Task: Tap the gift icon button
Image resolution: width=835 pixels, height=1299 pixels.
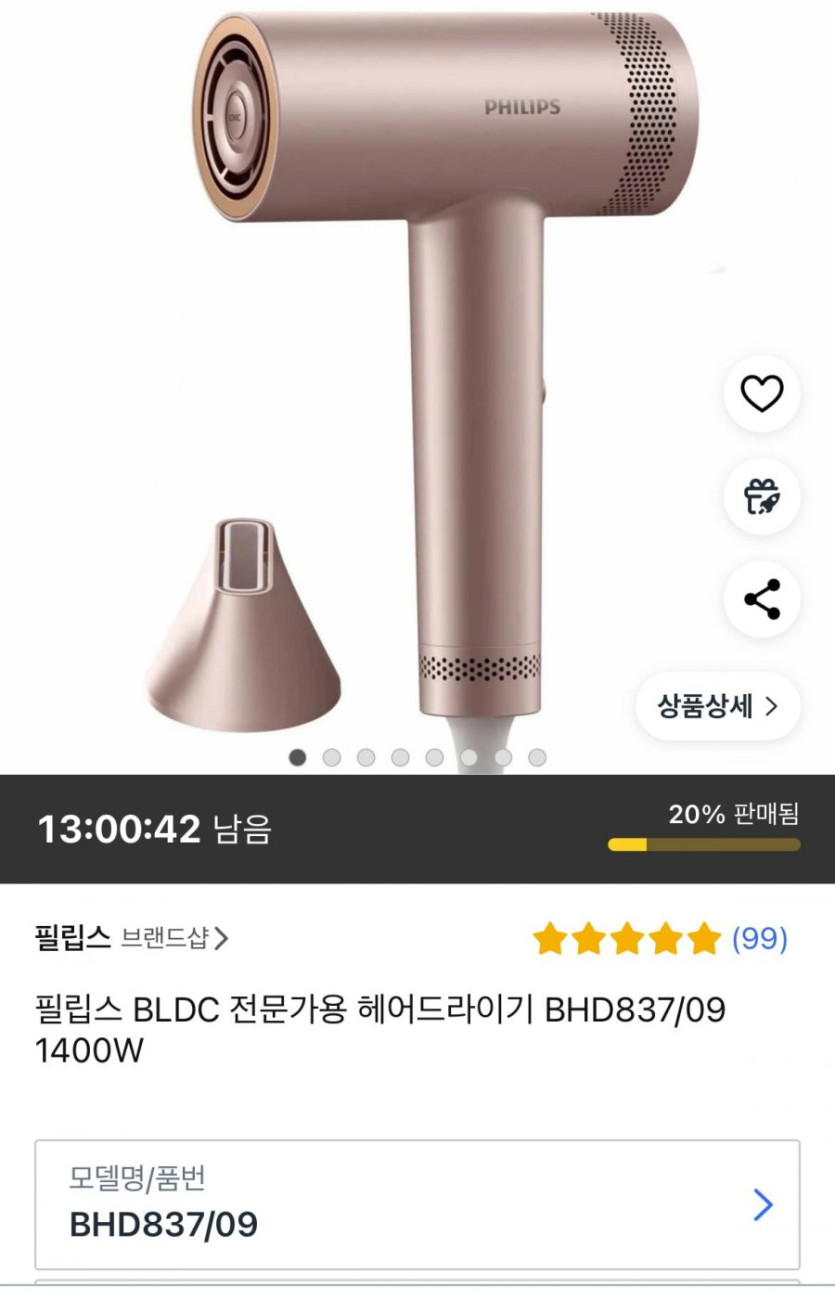Action: click(761, 497)
